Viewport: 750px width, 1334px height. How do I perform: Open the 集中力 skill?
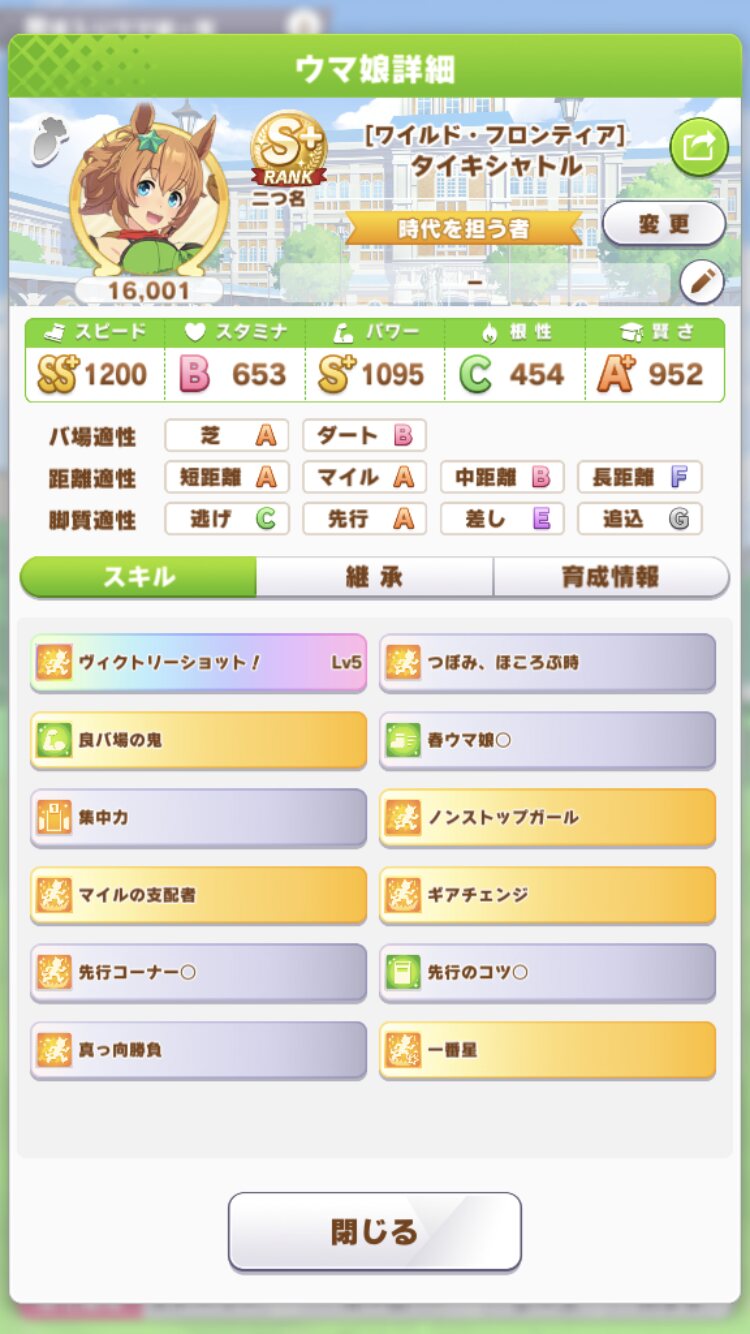point(198,817)
